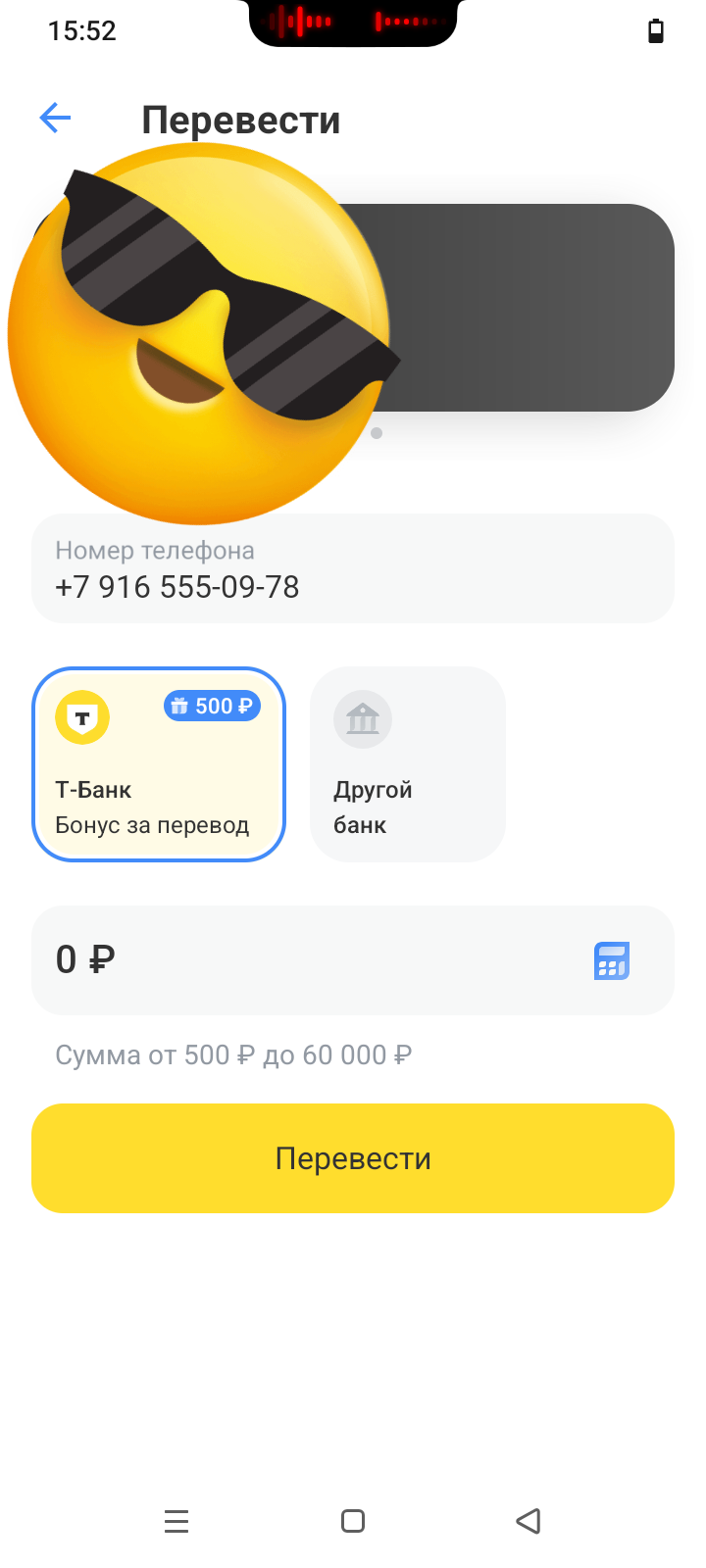This screenshot has height=1568, width=706.
Task: Go to the home screen via the system button
Action: [x=353, y=1521]
